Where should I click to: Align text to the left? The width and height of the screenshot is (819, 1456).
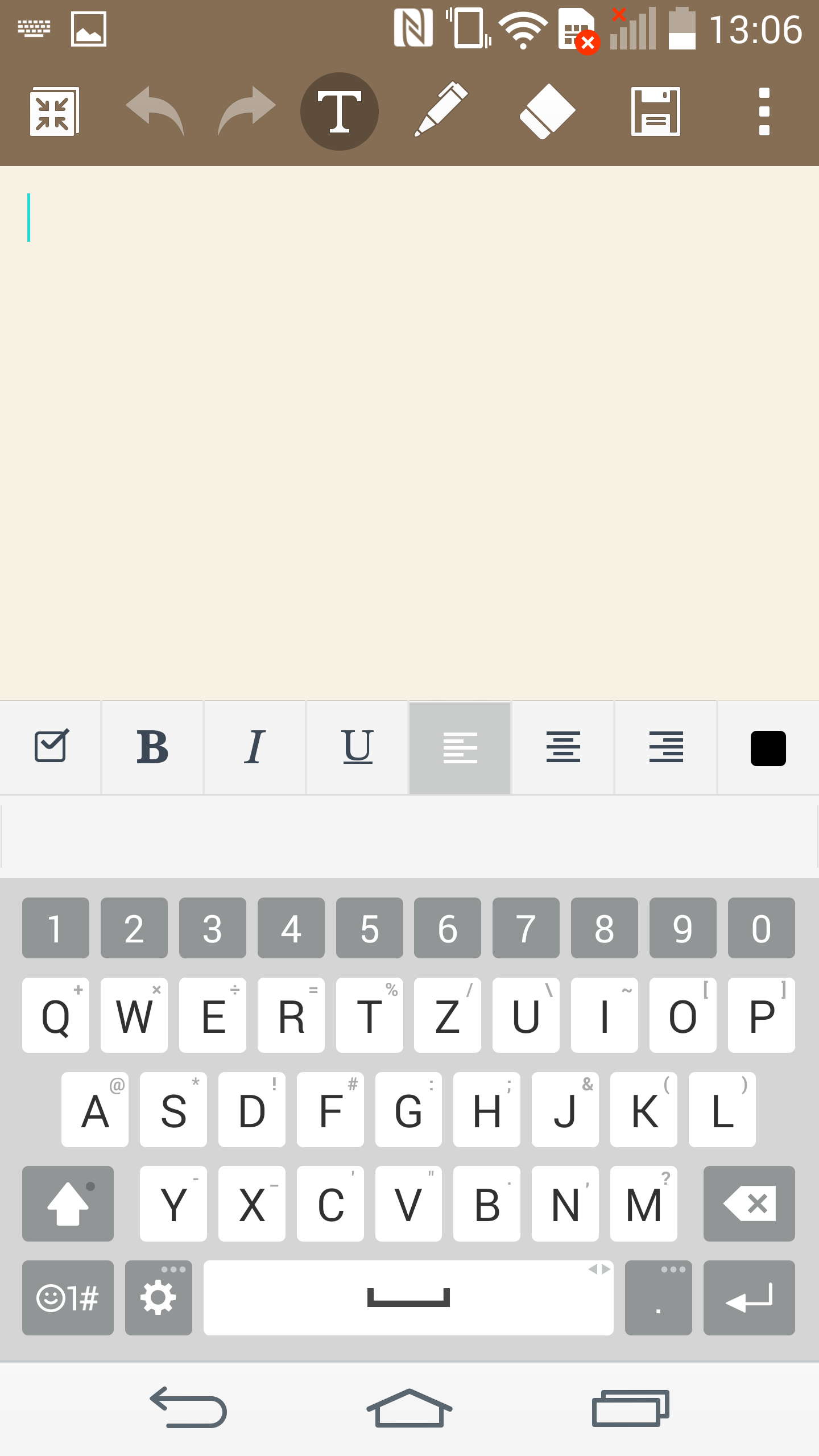coord(460,747)
